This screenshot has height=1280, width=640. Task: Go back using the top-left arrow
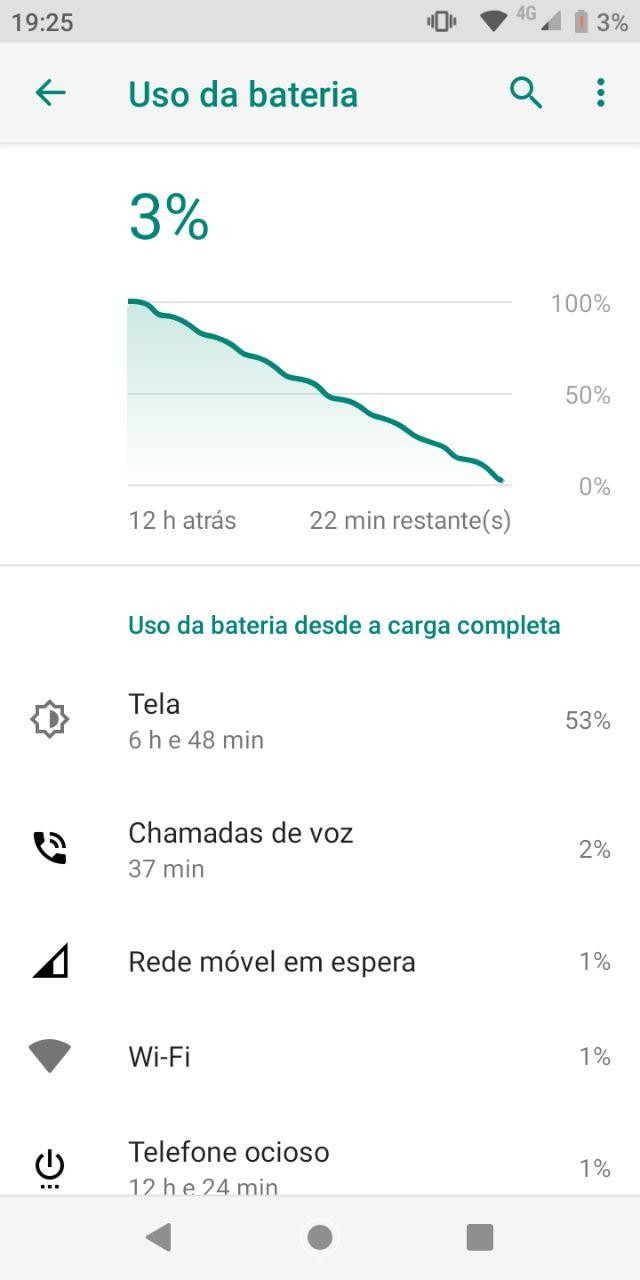pyautogui.click(x=50, y=93)
